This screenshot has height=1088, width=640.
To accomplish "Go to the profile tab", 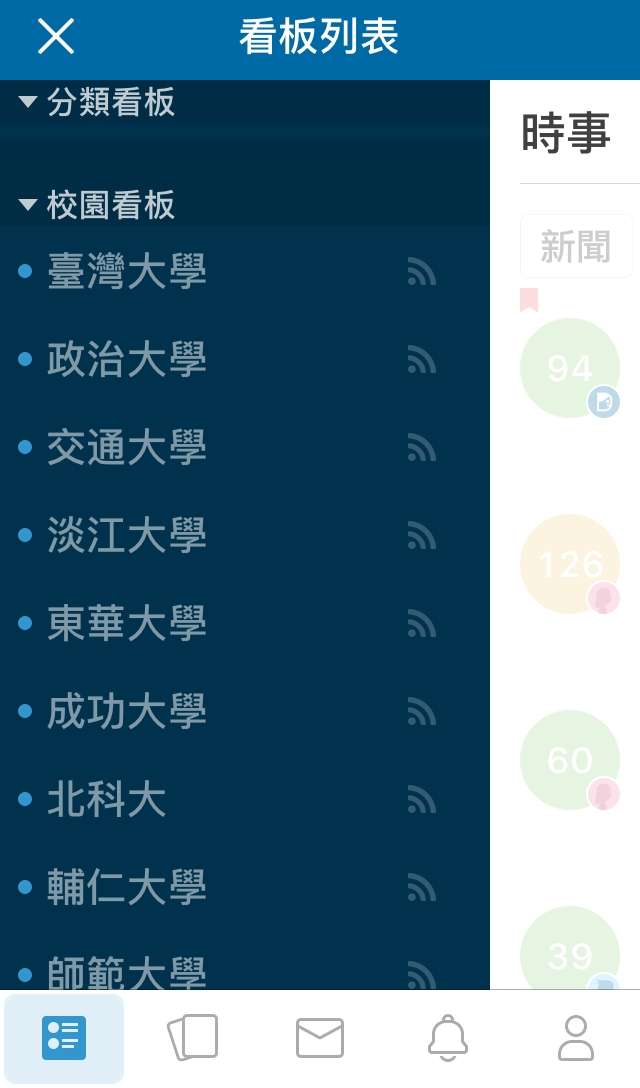I will click(576, 1038).
